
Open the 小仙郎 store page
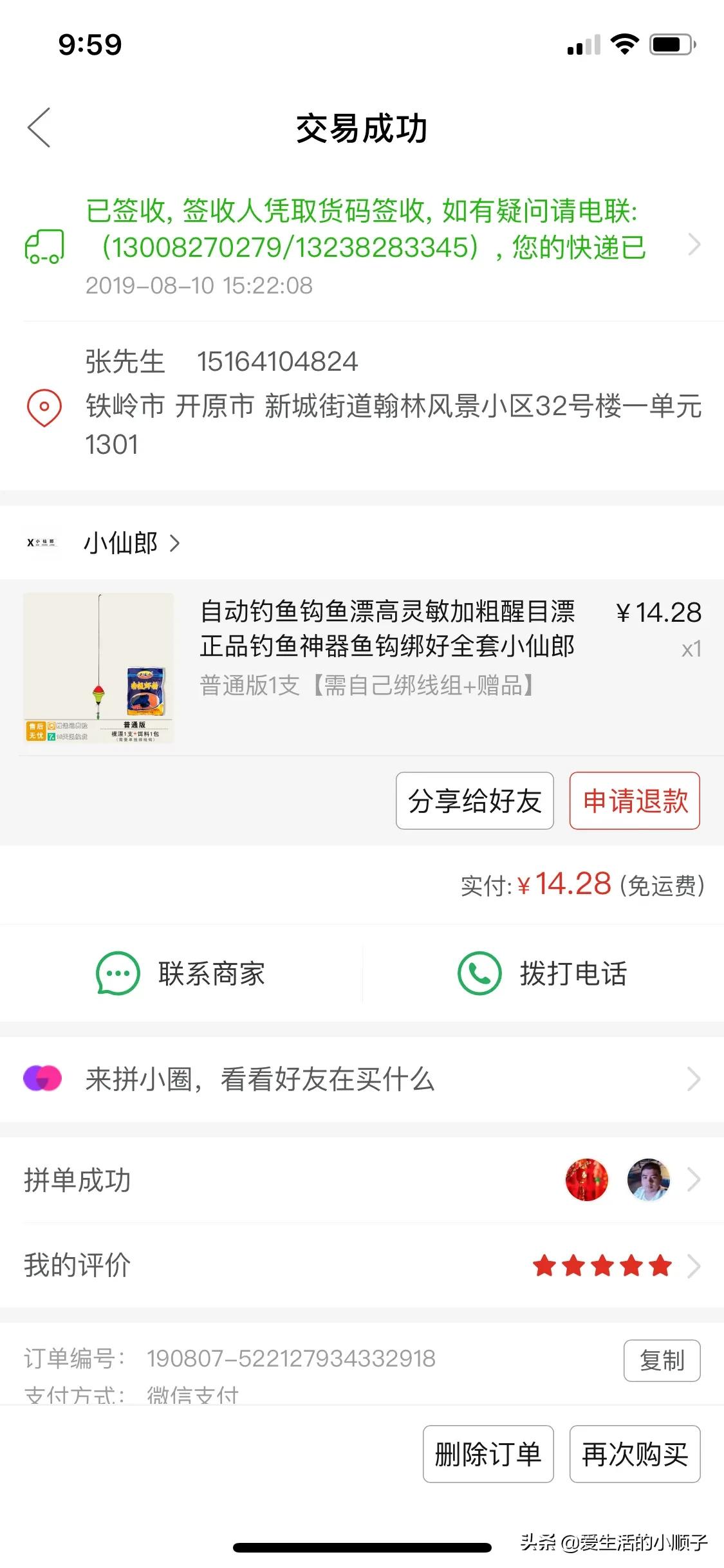click(x=122, y=543)
